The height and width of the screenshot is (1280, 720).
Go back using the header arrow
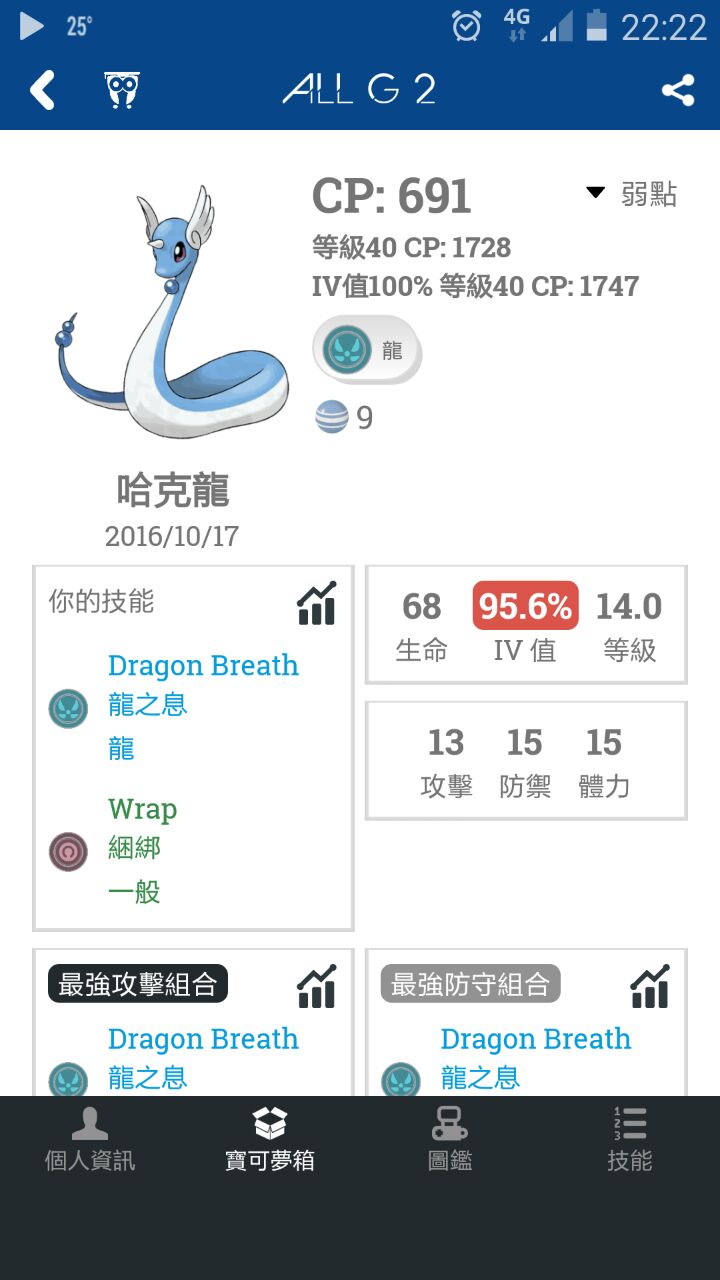41,90
